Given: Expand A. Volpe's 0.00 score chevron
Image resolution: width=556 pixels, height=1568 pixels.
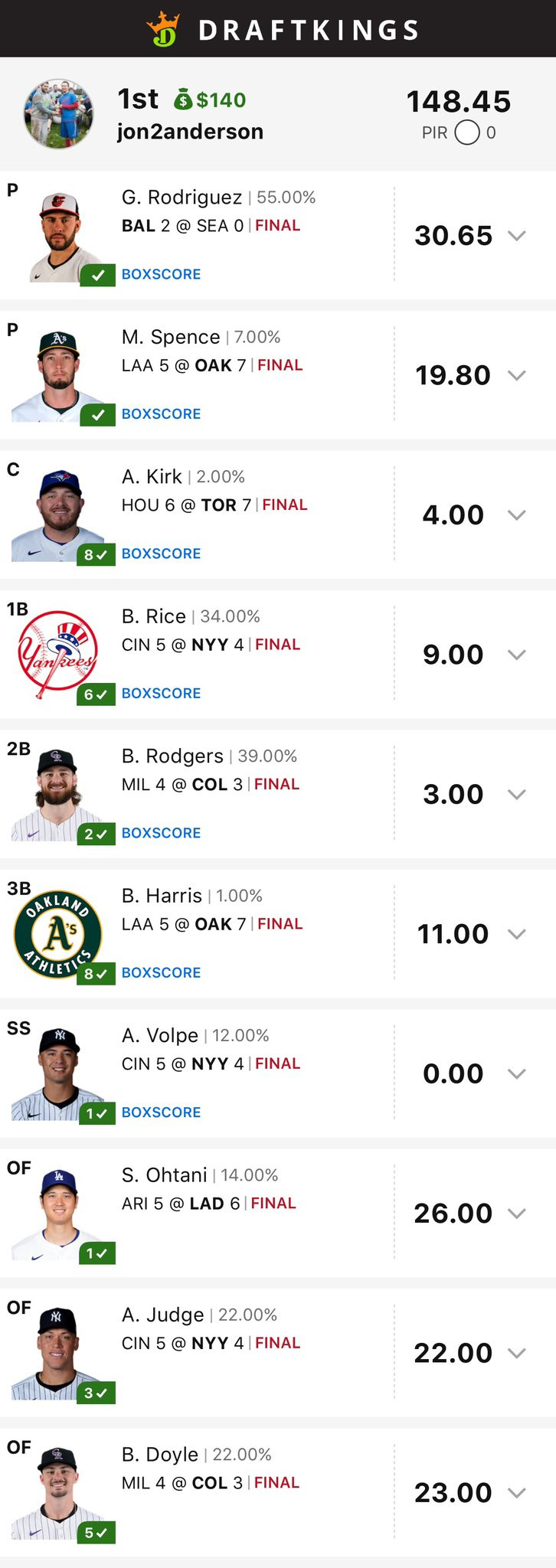Looking at the screenshot, I should coord(517,1074).
